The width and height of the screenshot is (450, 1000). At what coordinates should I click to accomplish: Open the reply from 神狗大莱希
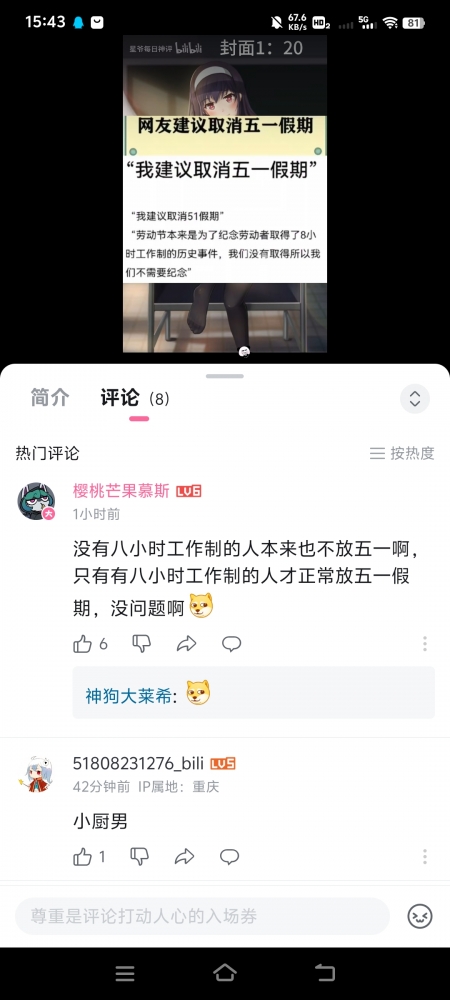click(254, 693)
